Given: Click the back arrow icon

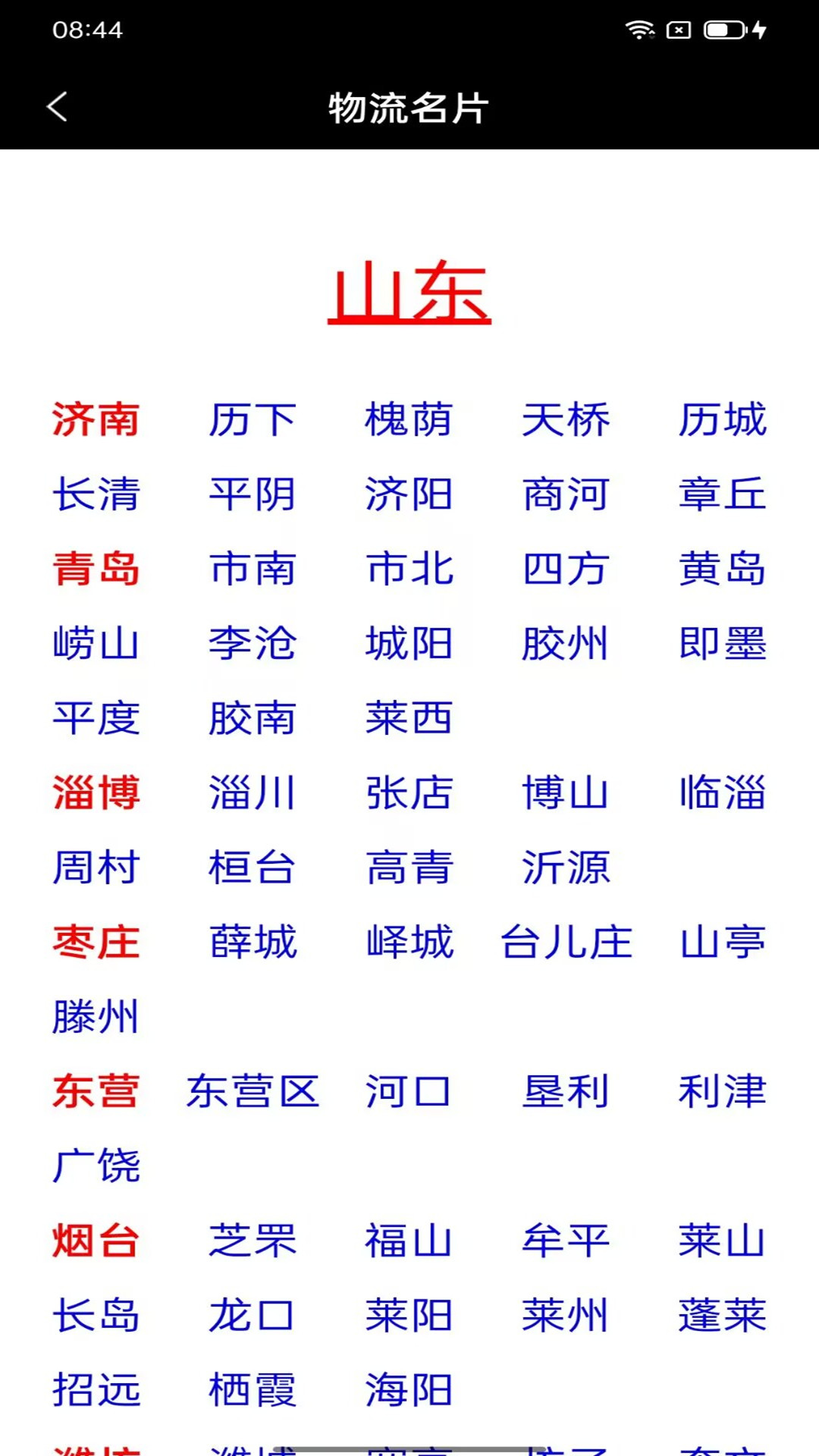Looking at the screenshot, I should click(58, 108).
